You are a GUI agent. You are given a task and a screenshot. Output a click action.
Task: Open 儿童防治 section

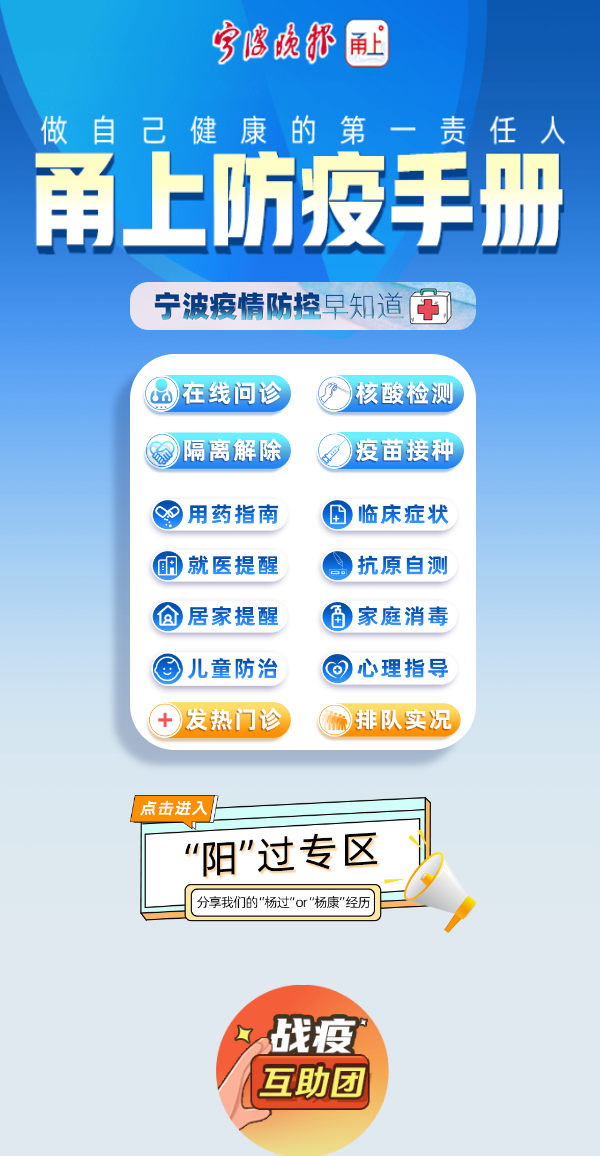point(219,669)
